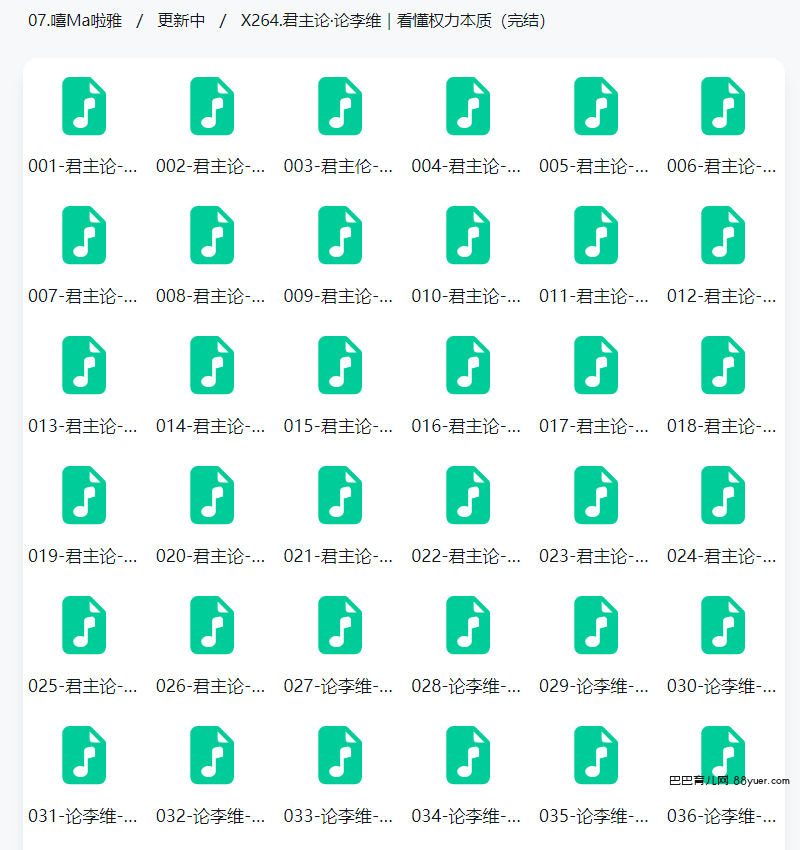Open audio file 001-君主论
This screenshot has width=800, height=850.
point(84,106)
